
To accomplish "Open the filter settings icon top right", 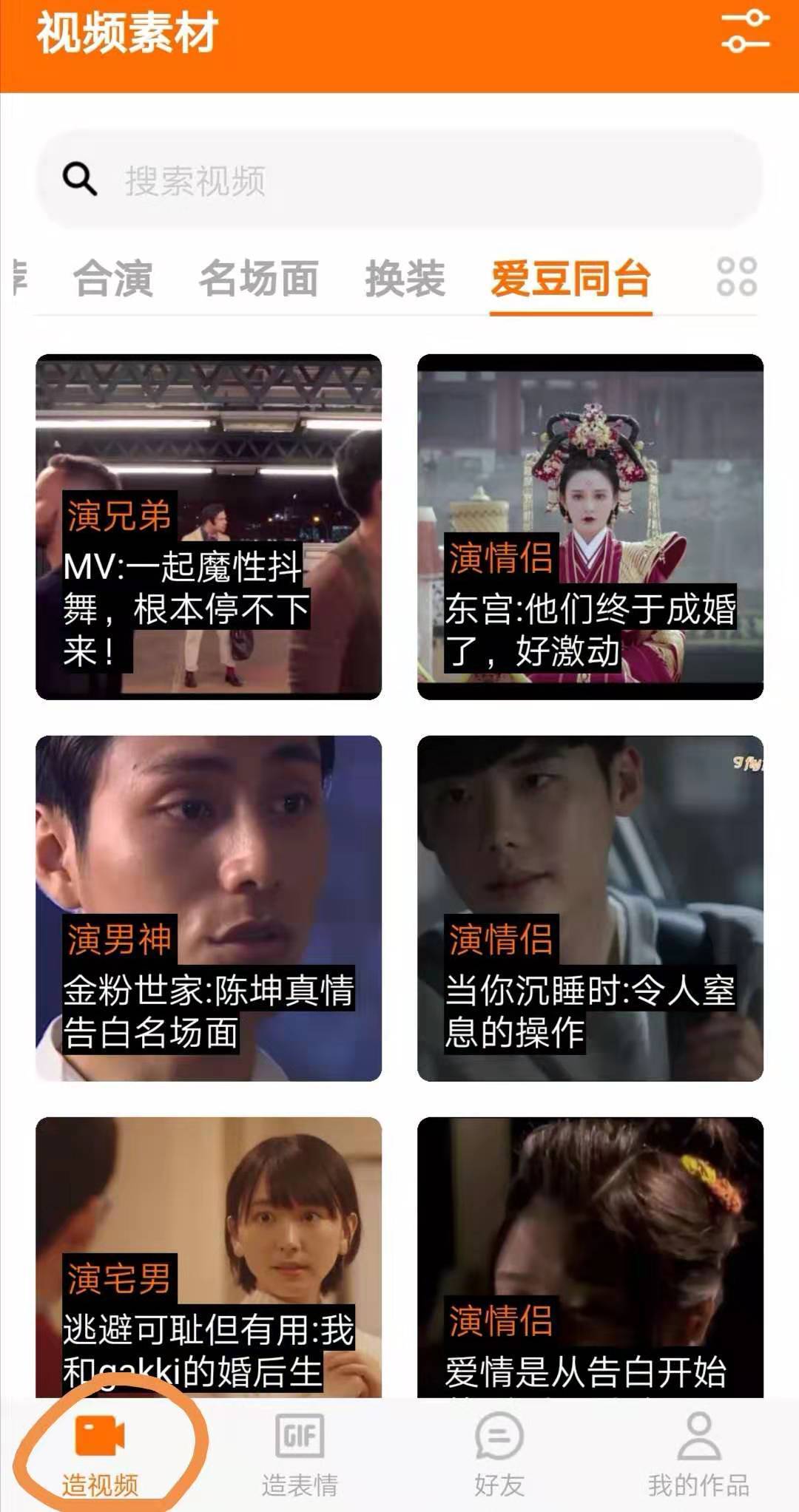I will pos(744,31).
